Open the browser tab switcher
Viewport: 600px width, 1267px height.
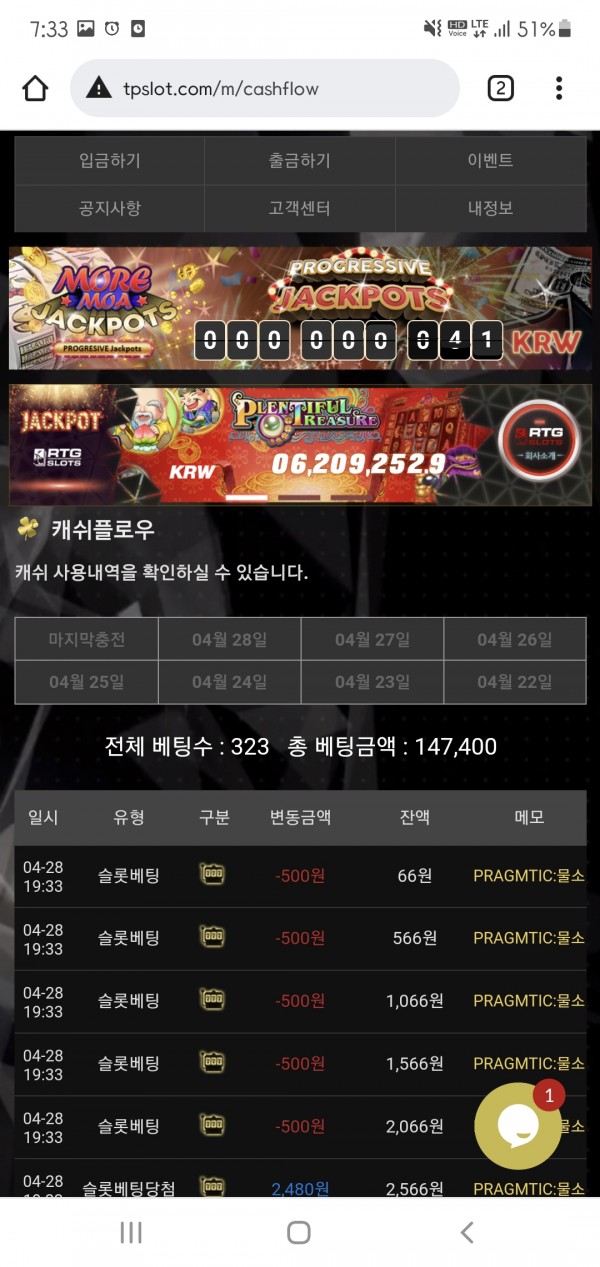coord(500,89)
